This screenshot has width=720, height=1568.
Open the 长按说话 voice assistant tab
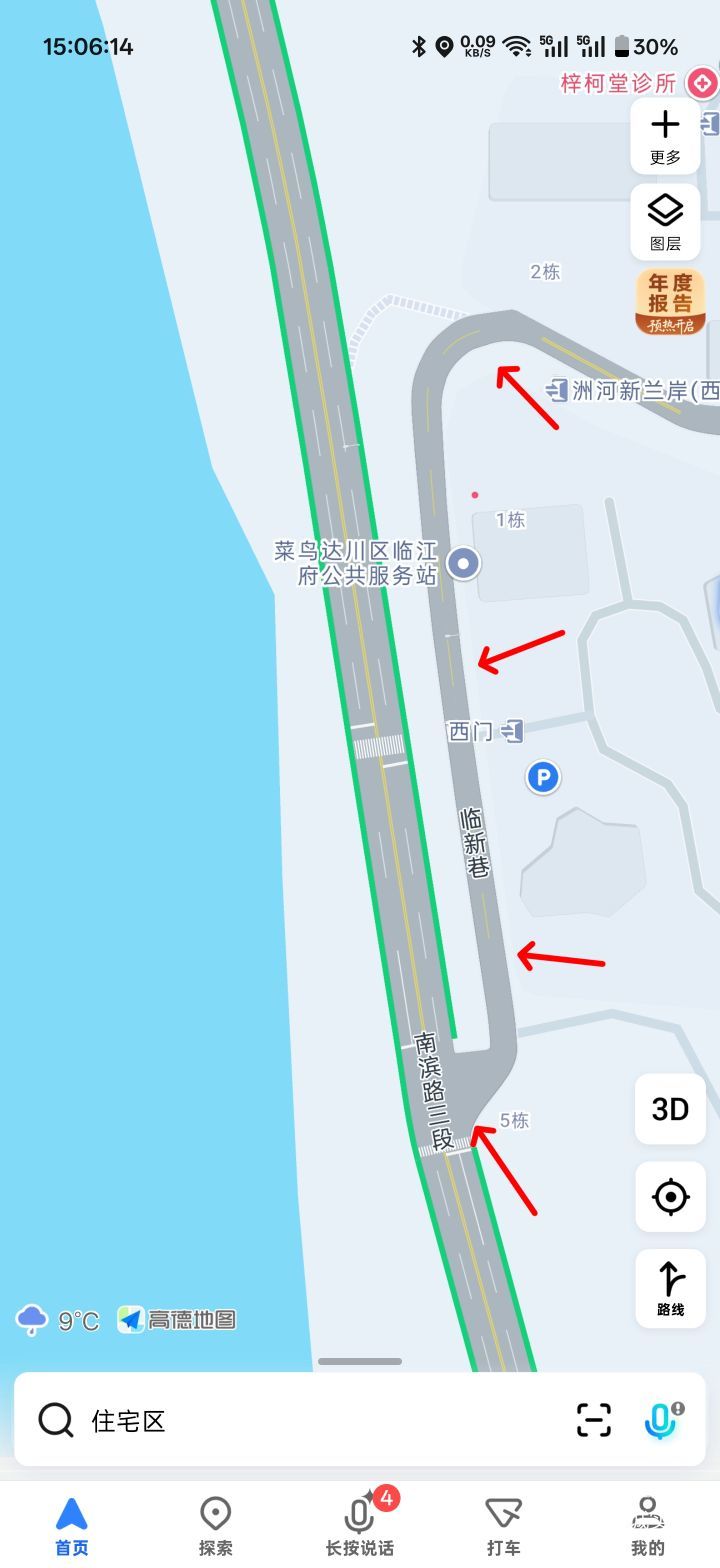coord(360,1526)
